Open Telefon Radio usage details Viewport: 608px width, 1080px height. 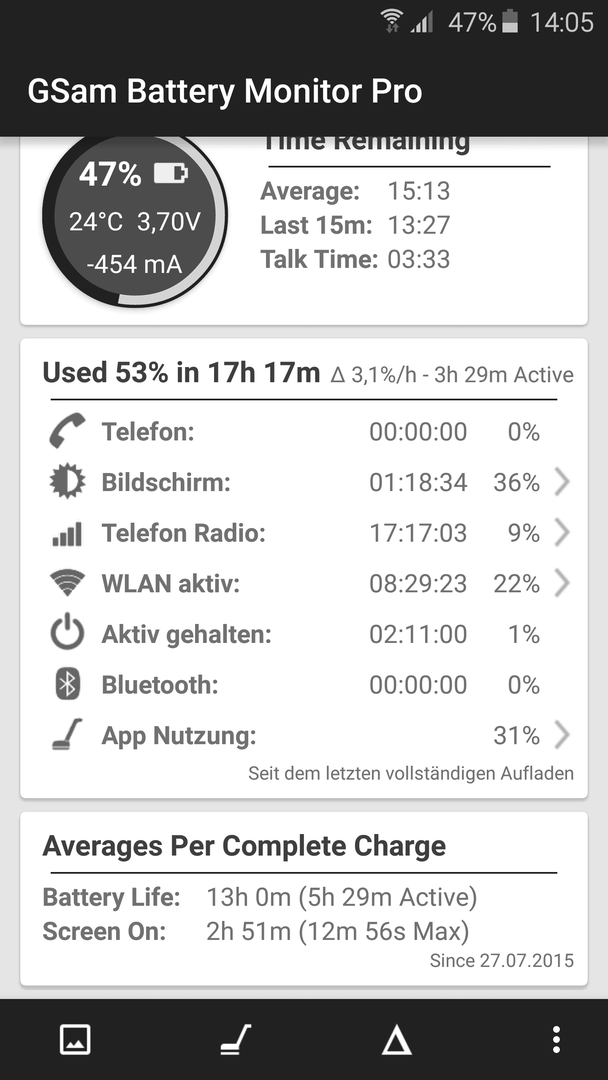[x=304, y=533]
